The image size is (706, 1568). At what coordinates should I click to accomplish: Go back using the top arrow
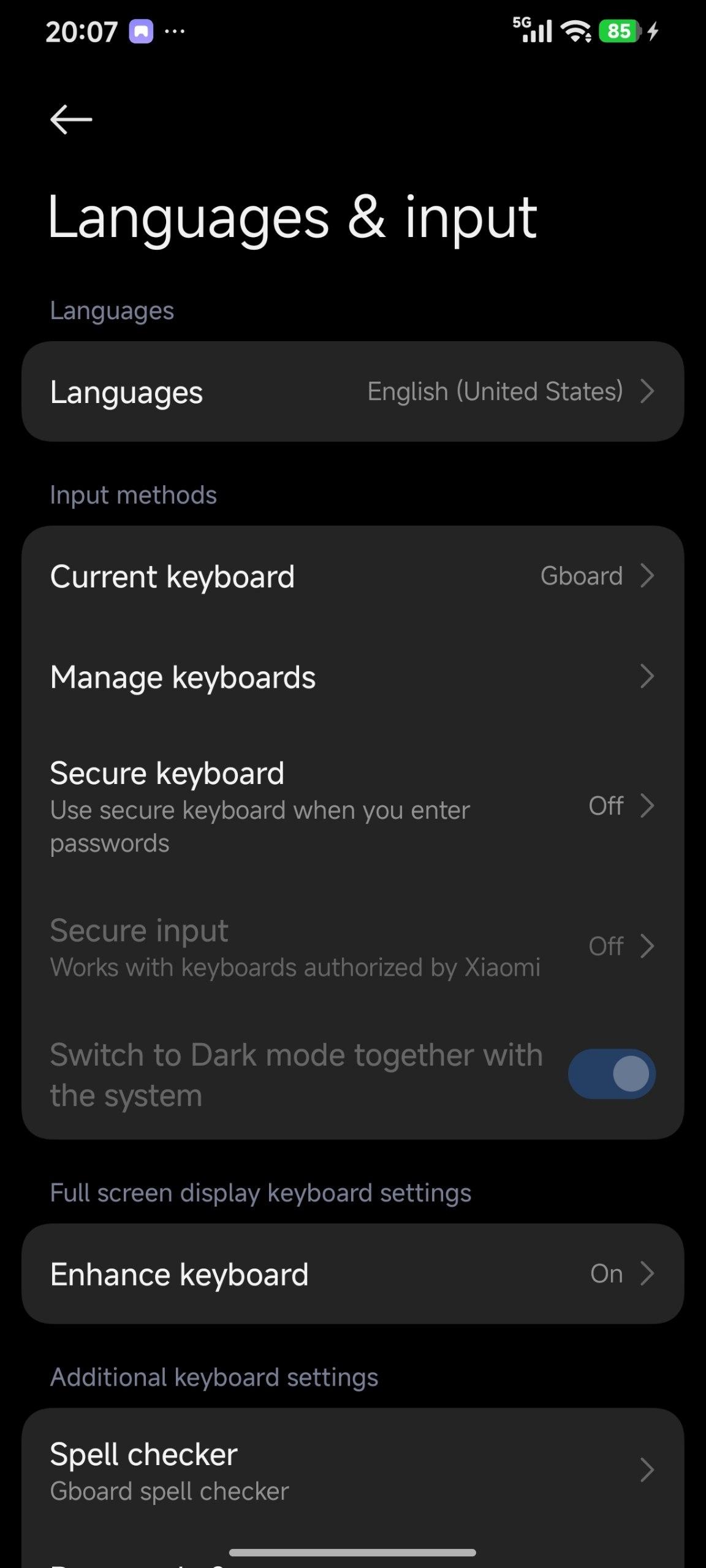(71, 119)
